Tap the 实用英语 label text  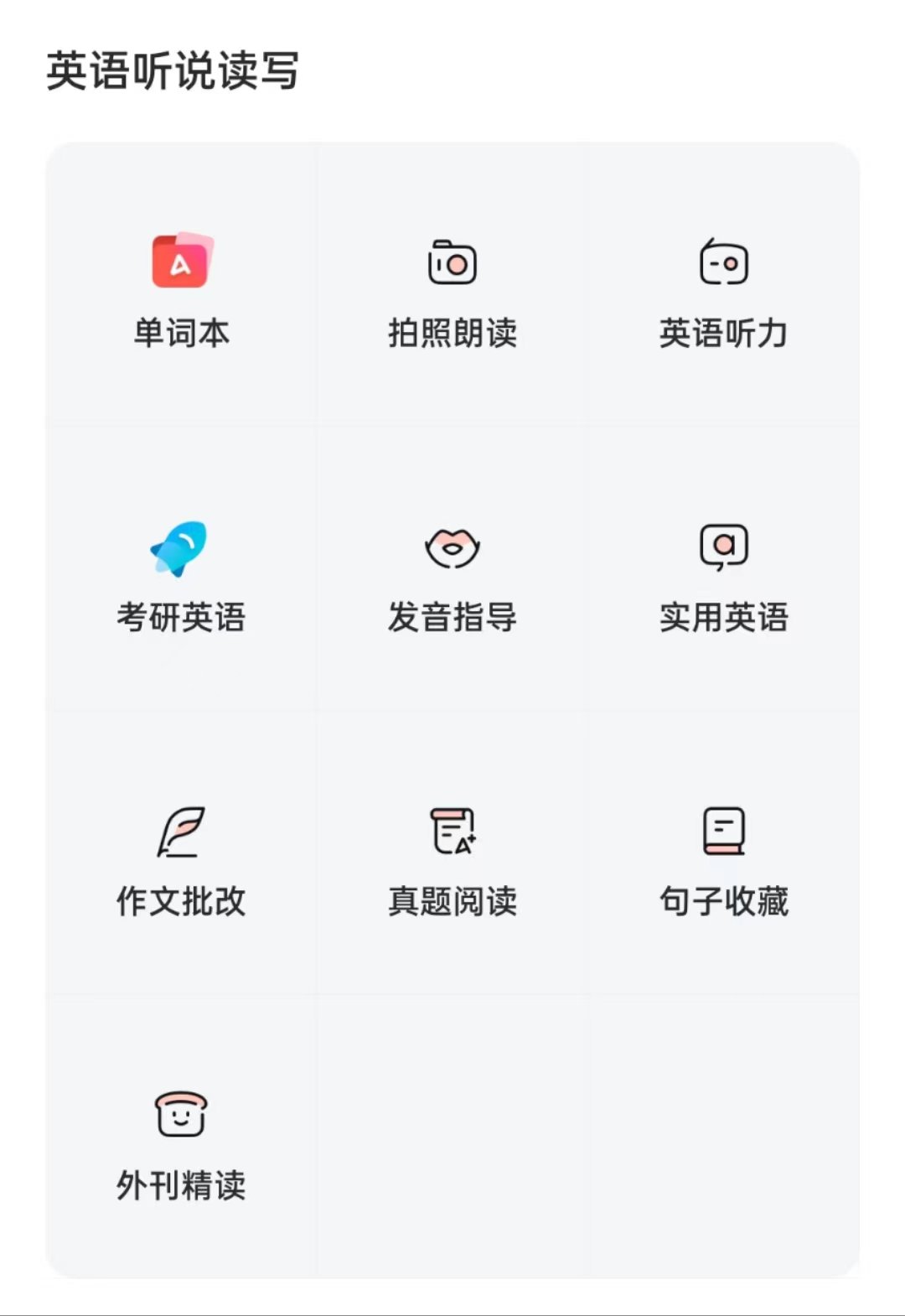[x=723, y=618]
